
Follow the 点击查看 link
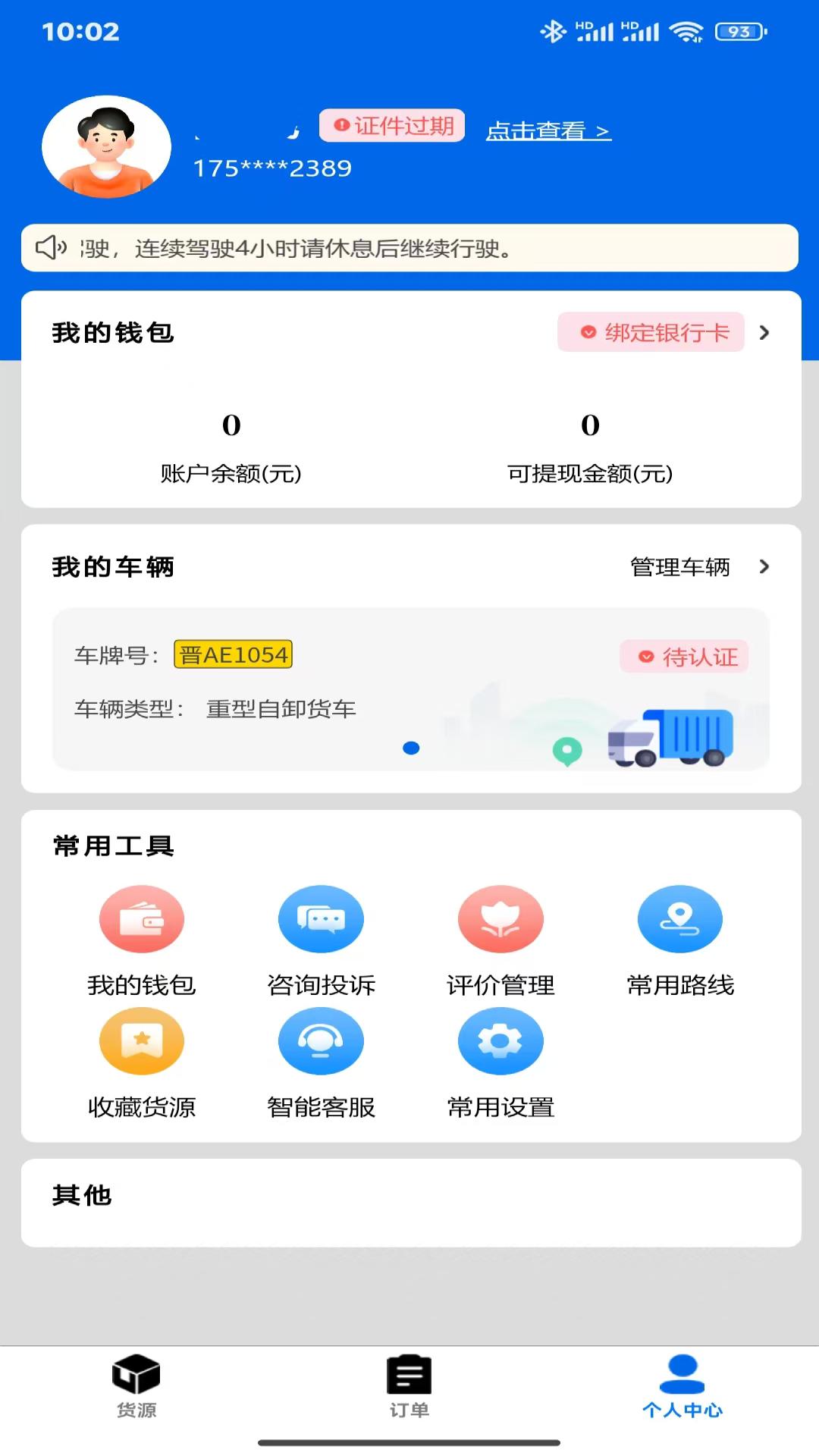pyautogui.click(x=548, y=130)
